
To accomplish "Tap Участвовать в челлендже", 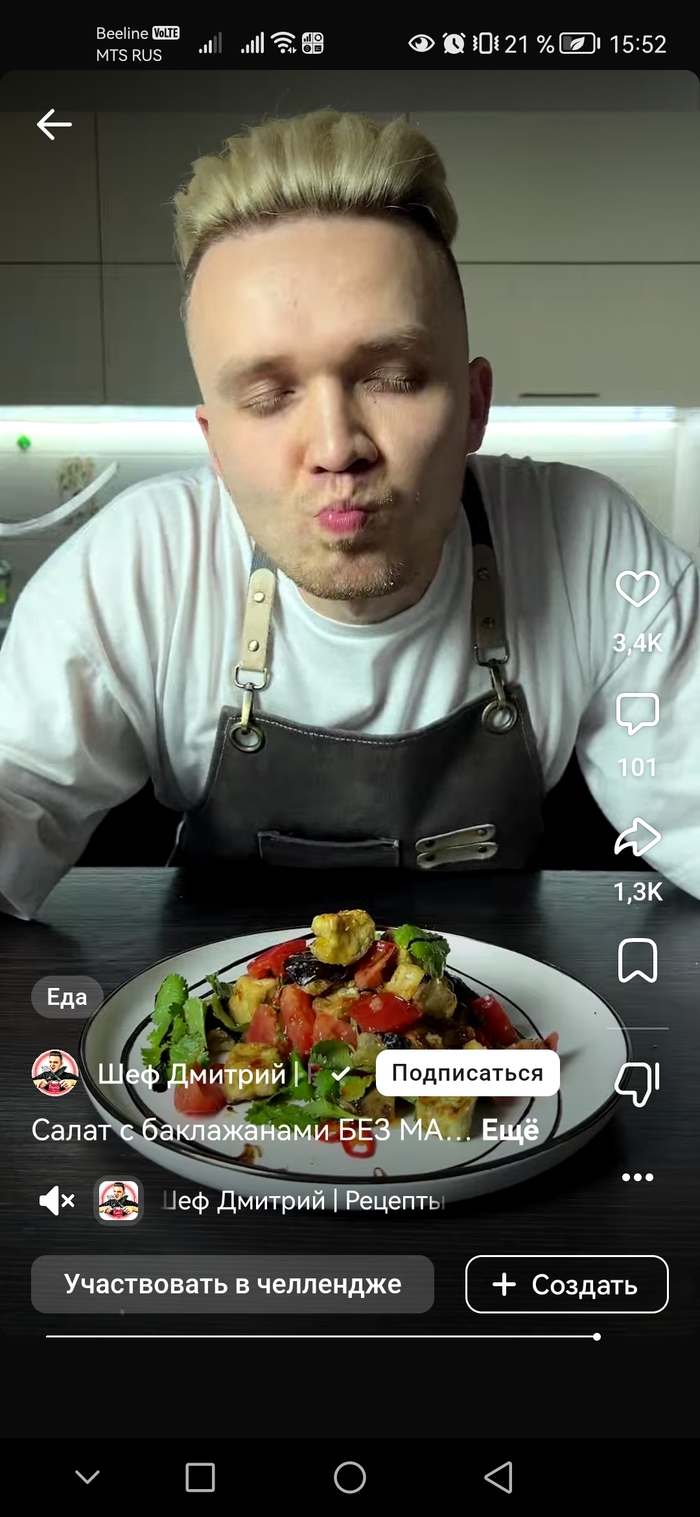I will [x=232, y=1284].
